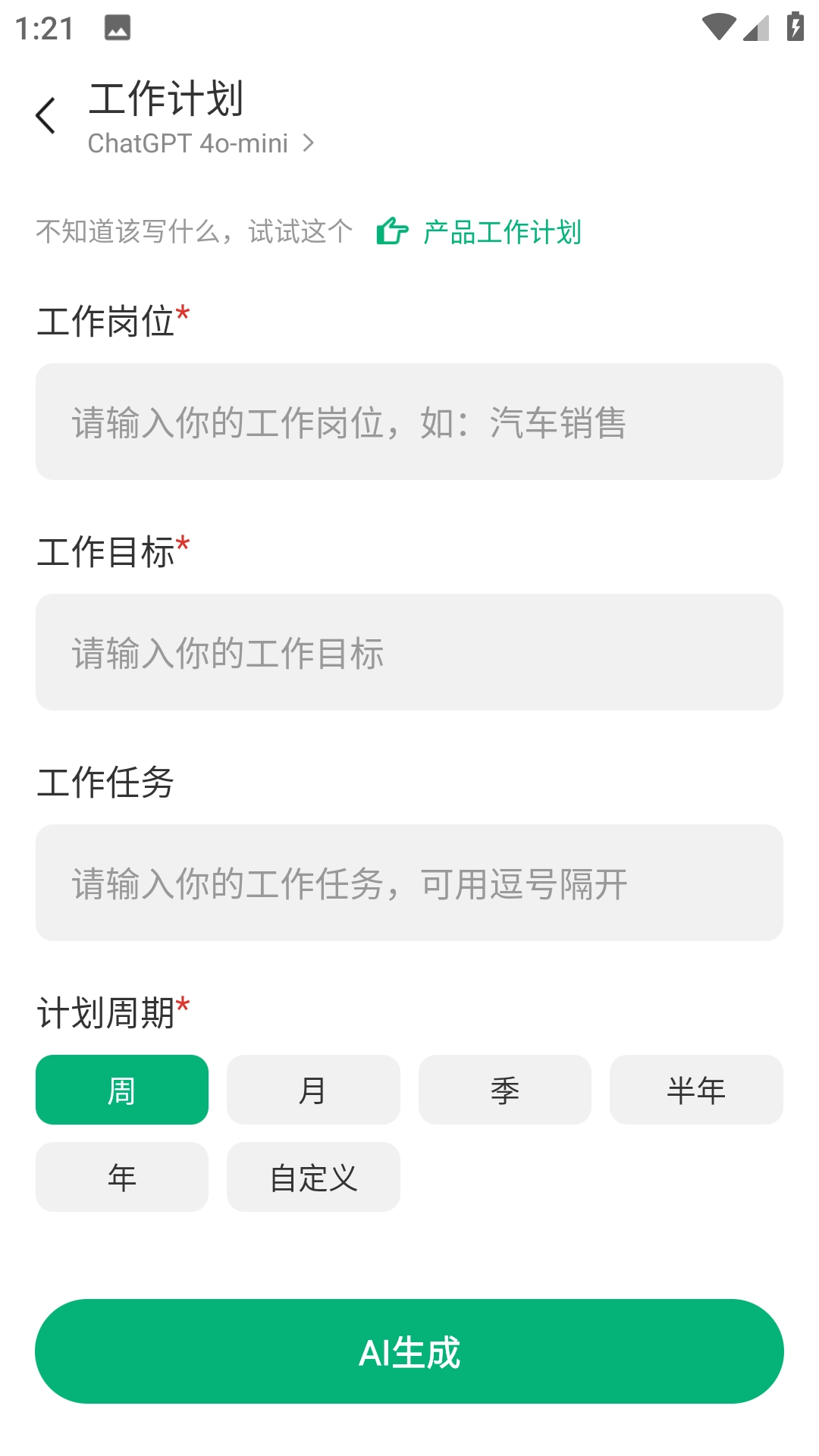Select 自定义 for a custom period
The image size is (819, 1456).
tap(313, 1177)
